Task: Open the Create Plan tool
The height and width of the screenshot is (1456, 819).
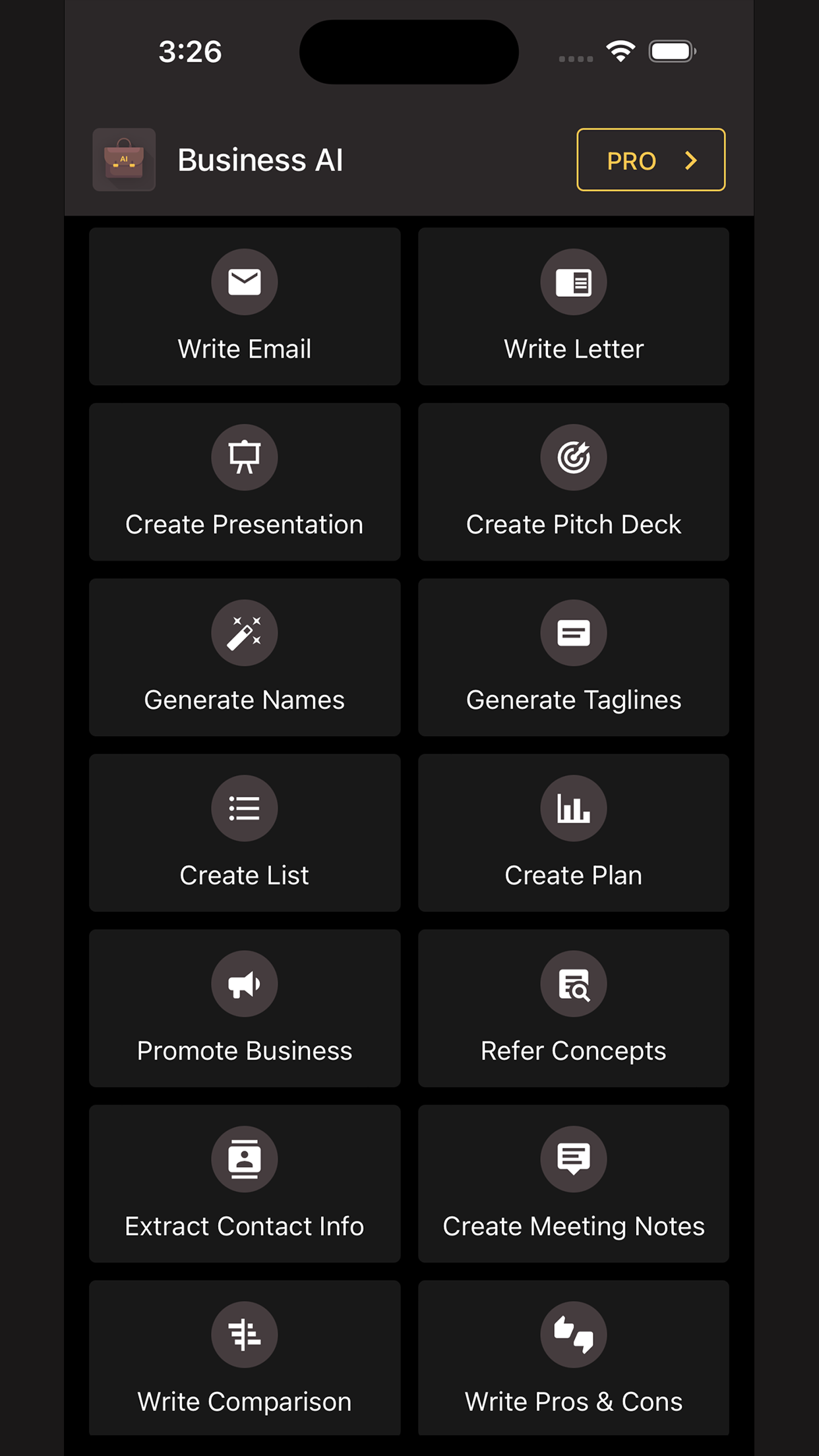Action: pyautogui.click(x=573, y=833)
